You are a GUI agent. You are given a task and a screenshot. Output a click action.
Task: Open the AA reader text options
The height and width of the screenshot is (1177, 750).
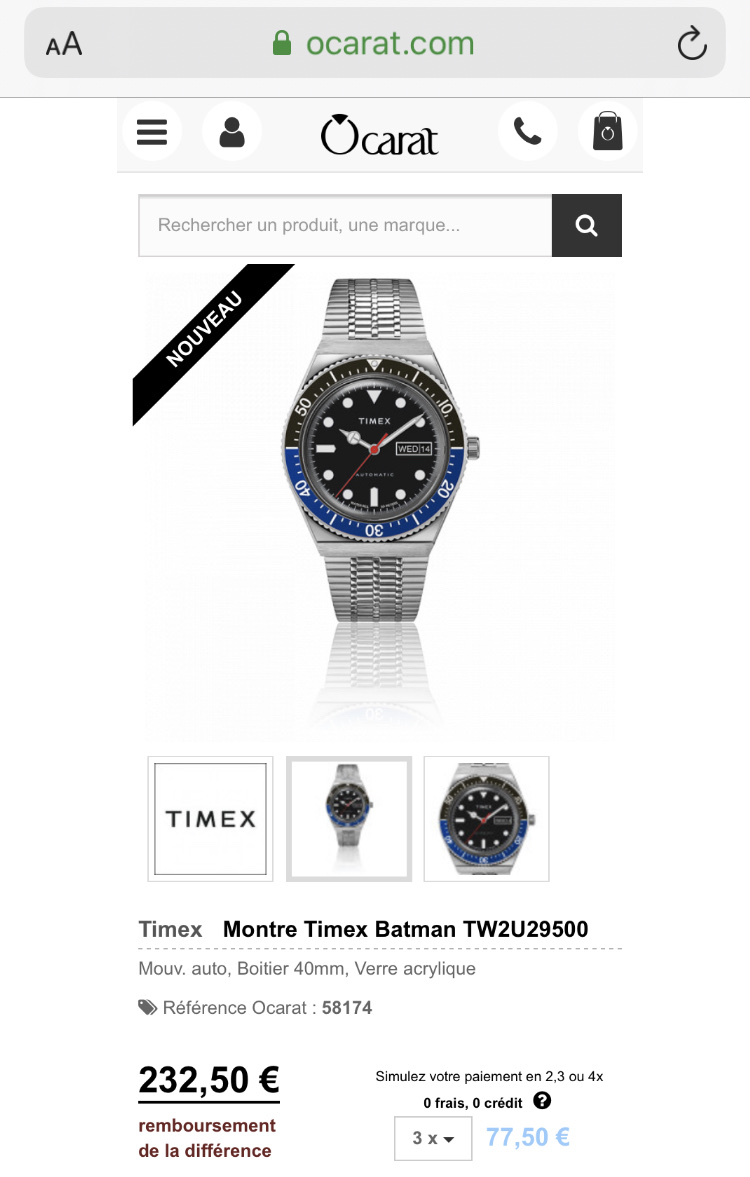pyautogui.click(x=64, y=44)
